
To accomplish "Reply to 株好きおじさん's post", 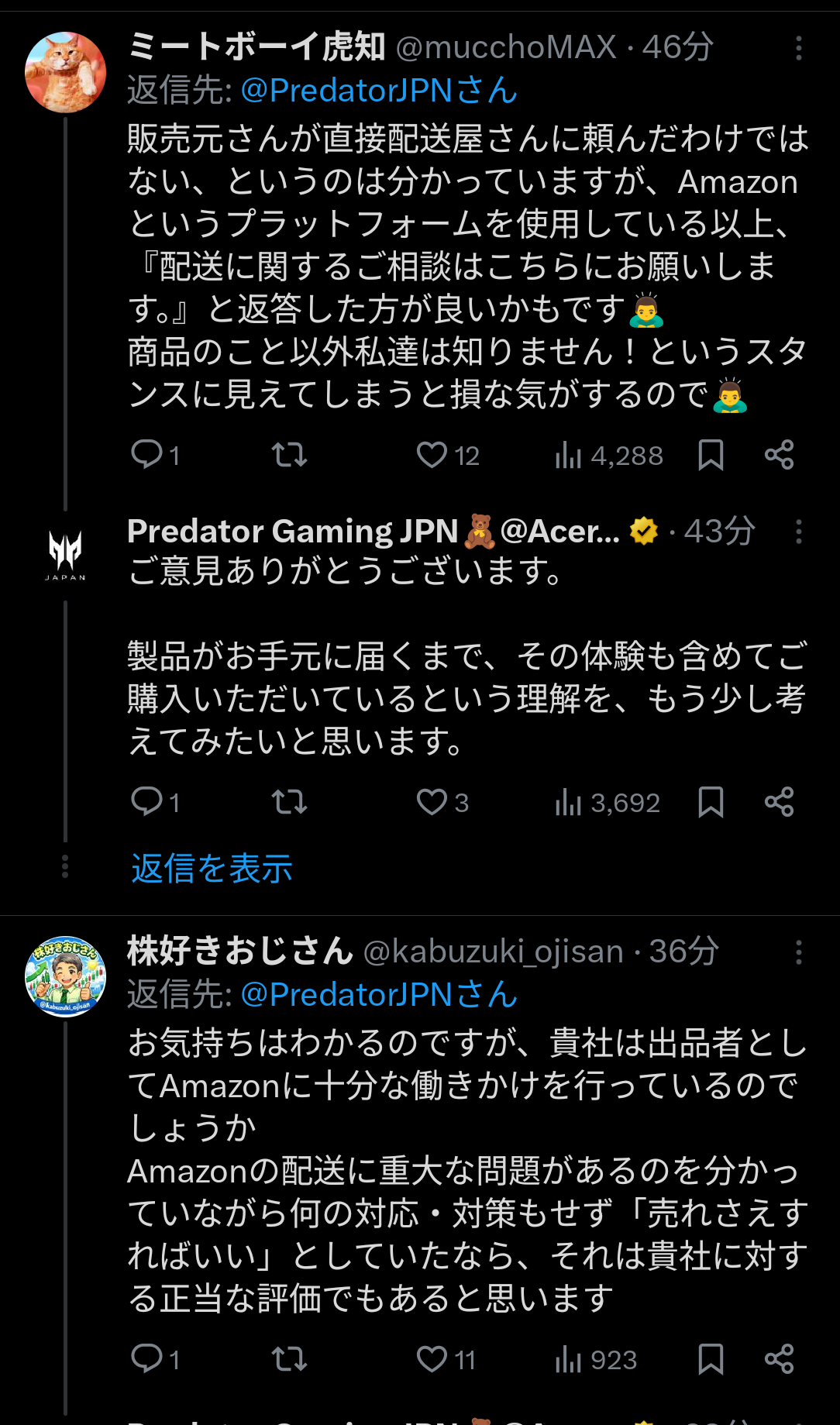I will tap(147, 1358).
